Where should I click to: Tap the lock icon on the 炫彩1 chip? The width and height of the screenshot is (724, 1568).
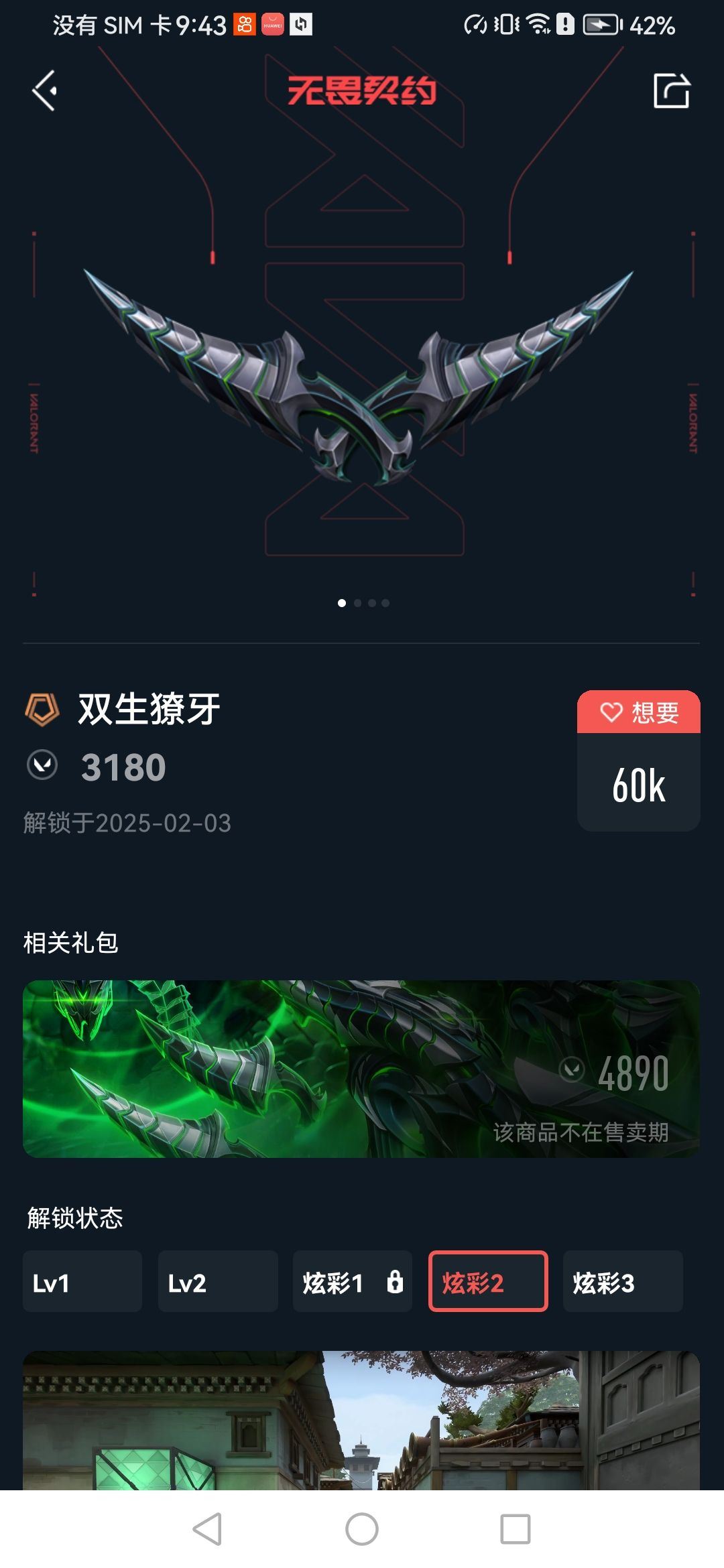point(396,1282)
